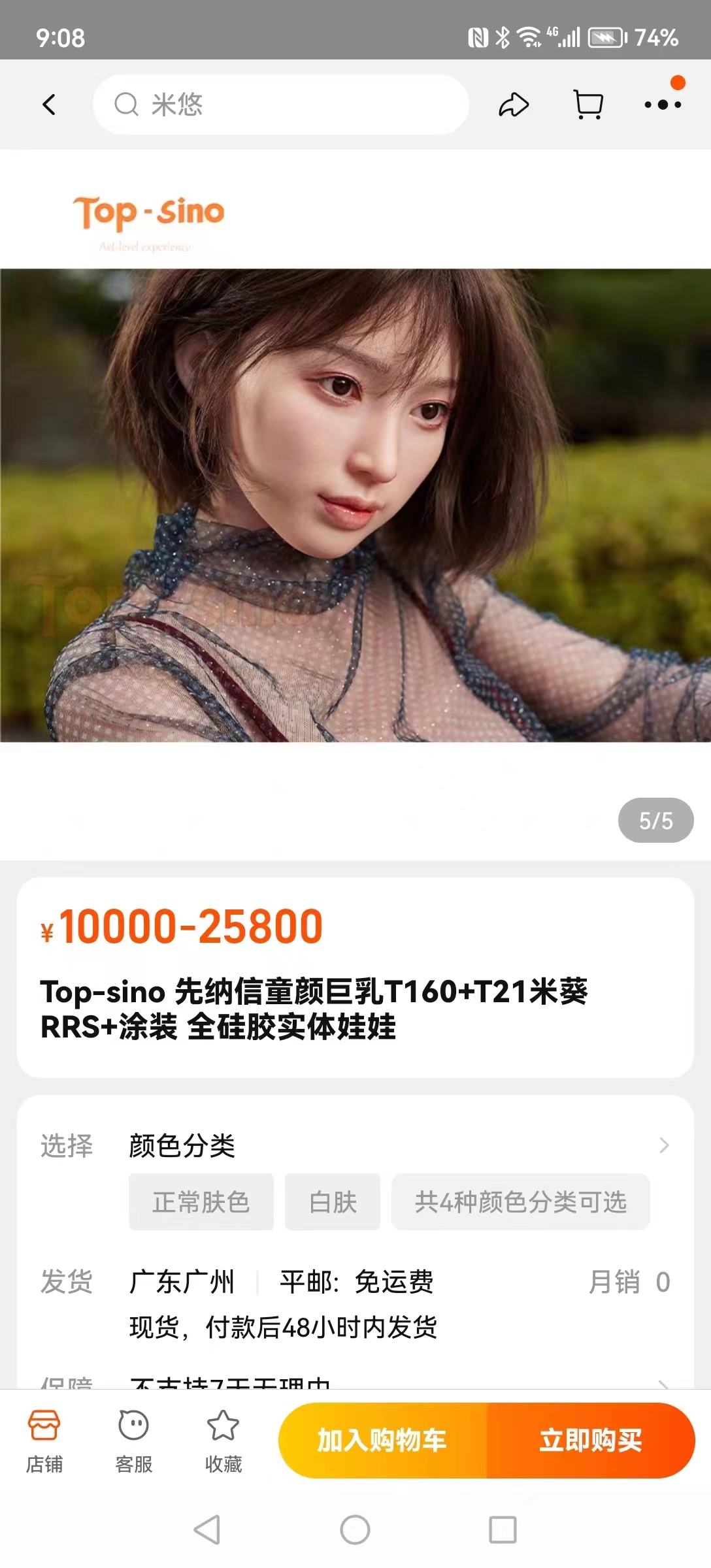
Task: Go back to the previous page
Action: click(x=49, y=105)
